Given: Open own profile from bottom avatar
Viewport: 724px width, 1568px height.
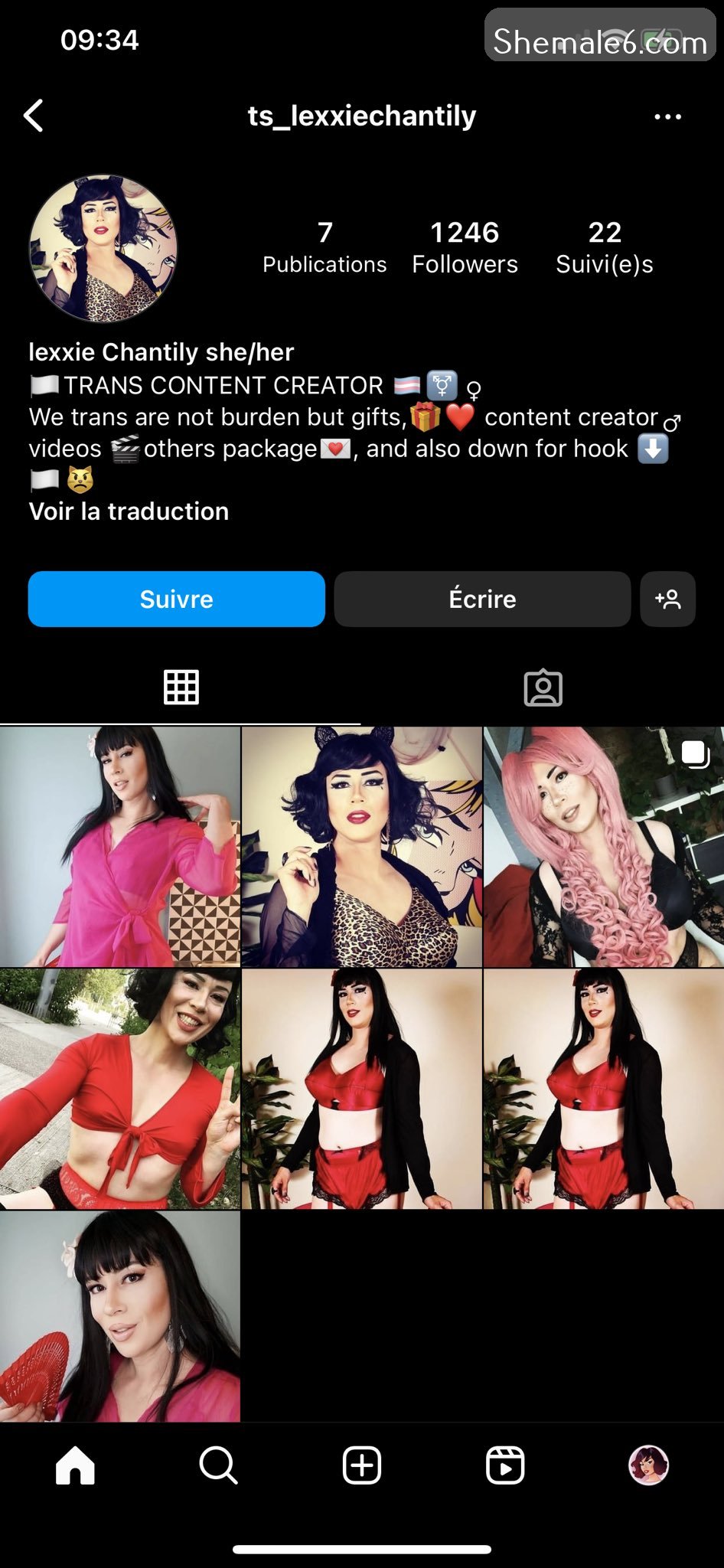Looking at the screenshot, I should pyautogui.click(x=648, y=1465).
